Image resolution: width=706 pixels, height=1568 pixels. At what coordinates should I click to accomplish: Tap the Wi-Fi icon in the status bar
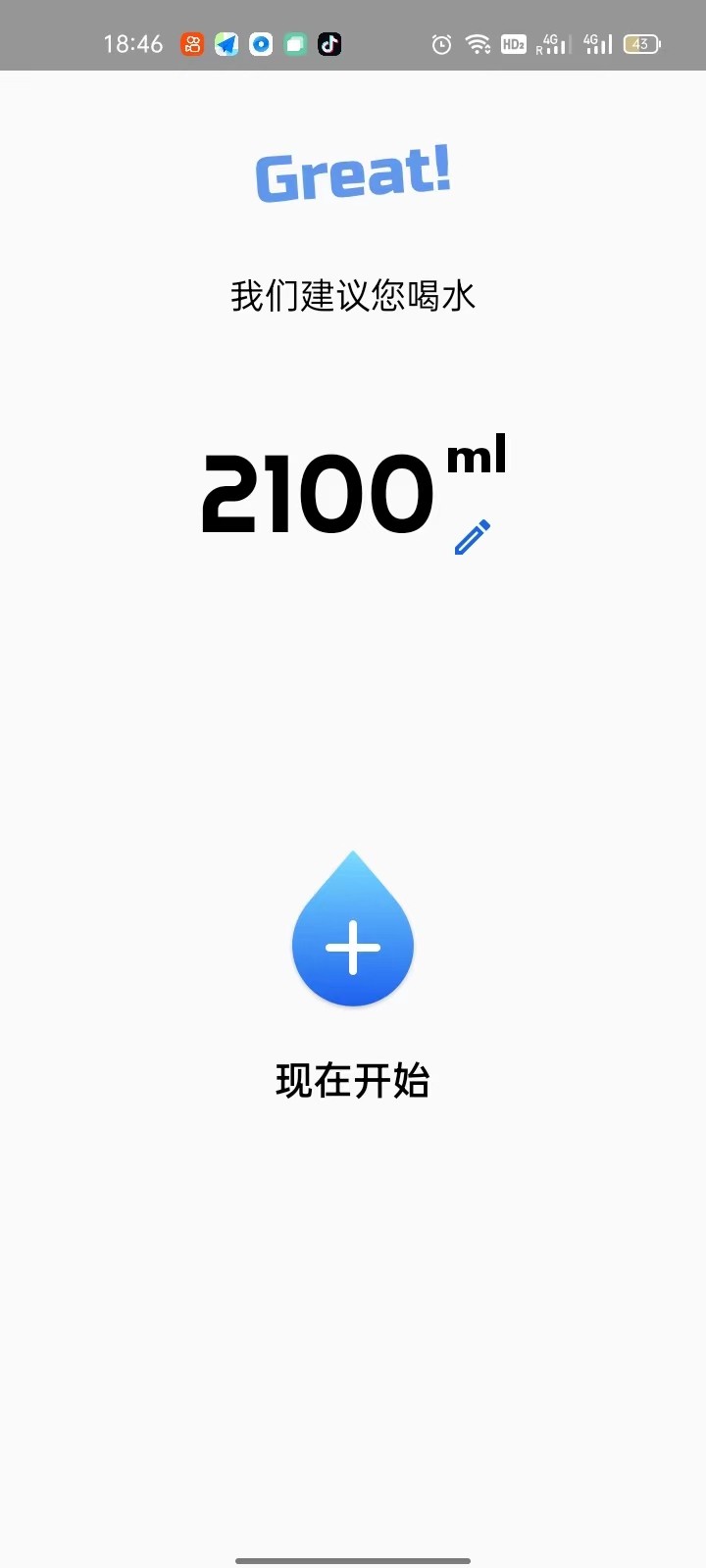pos(478,44)
